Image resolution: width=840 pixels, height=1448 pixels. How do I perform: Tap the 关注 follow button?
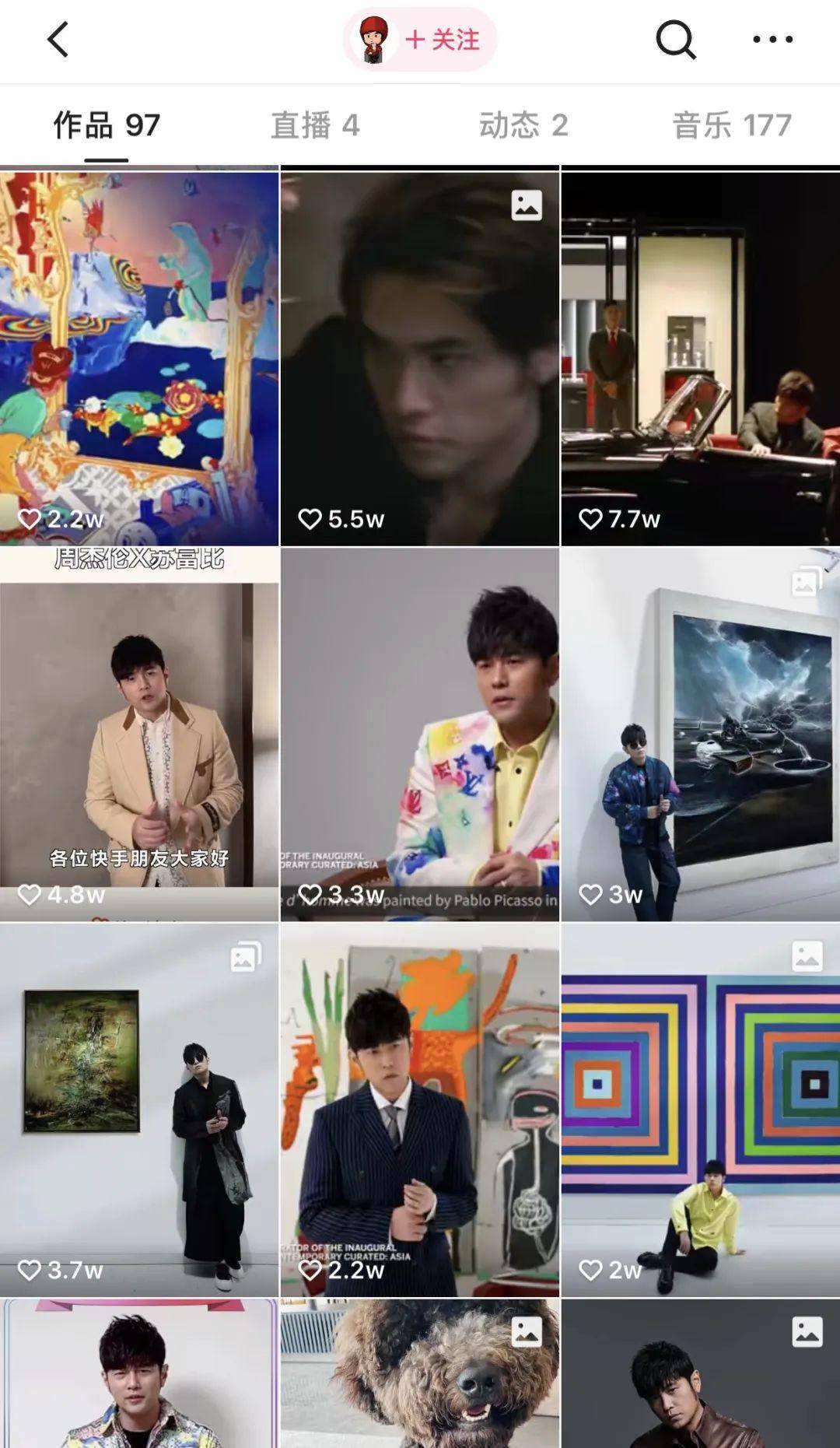pyautogui.click(x=441, y=40)
